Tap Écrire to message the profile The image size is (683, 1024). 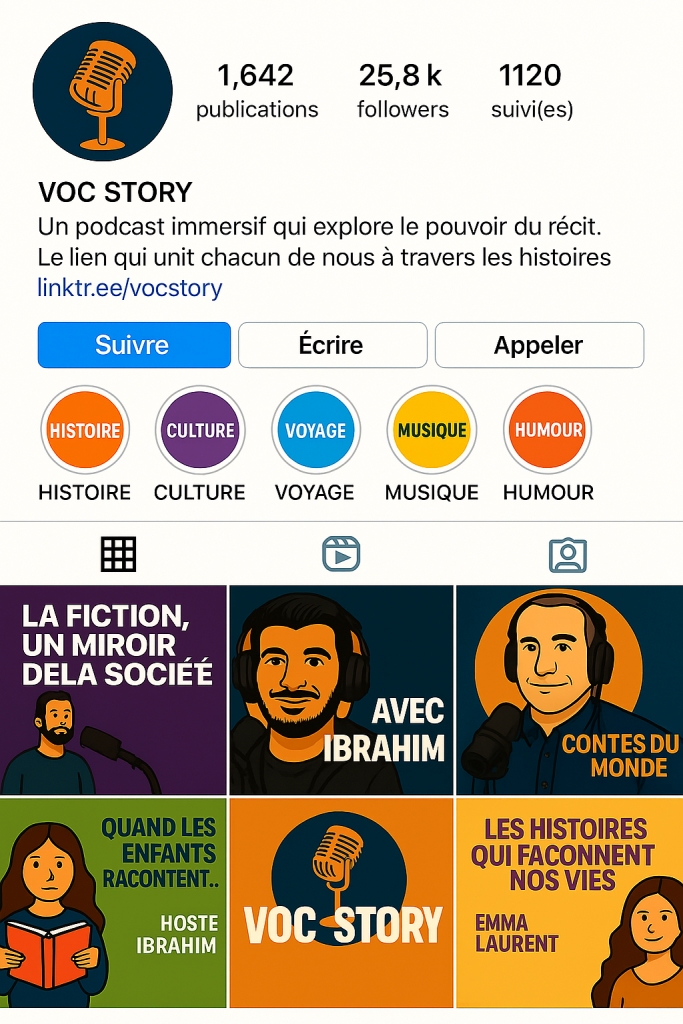coord(332,345)
